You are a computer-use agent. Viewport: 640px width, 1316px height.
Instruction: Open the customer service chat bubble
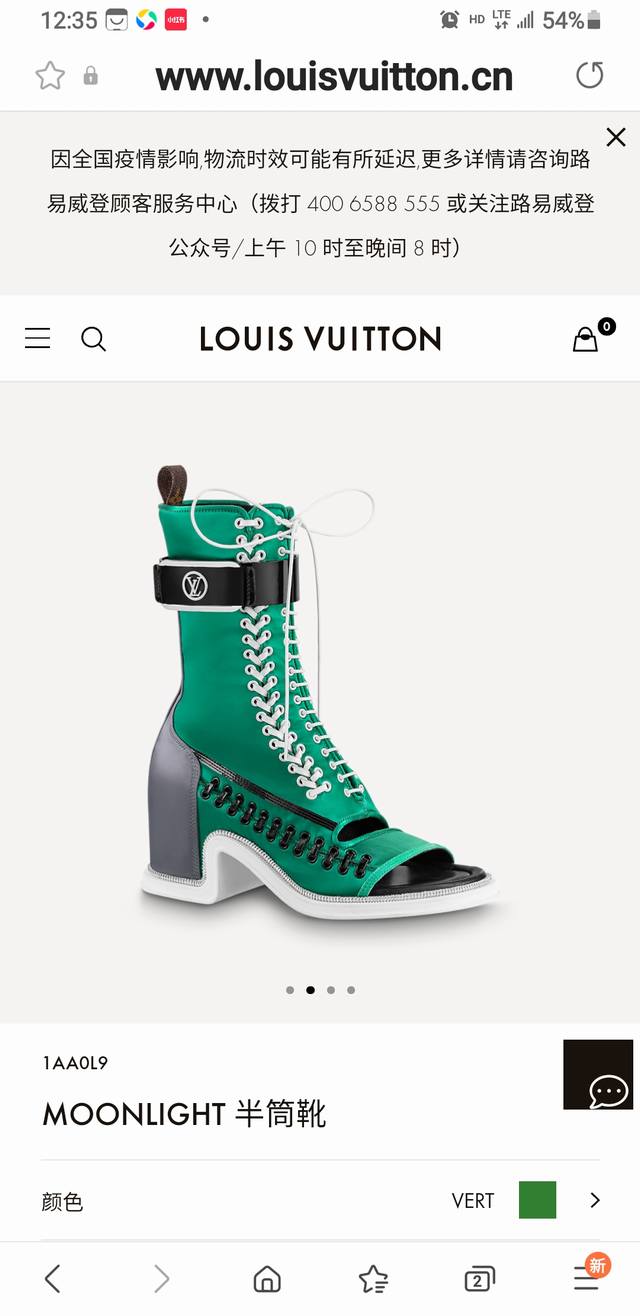598,1075
